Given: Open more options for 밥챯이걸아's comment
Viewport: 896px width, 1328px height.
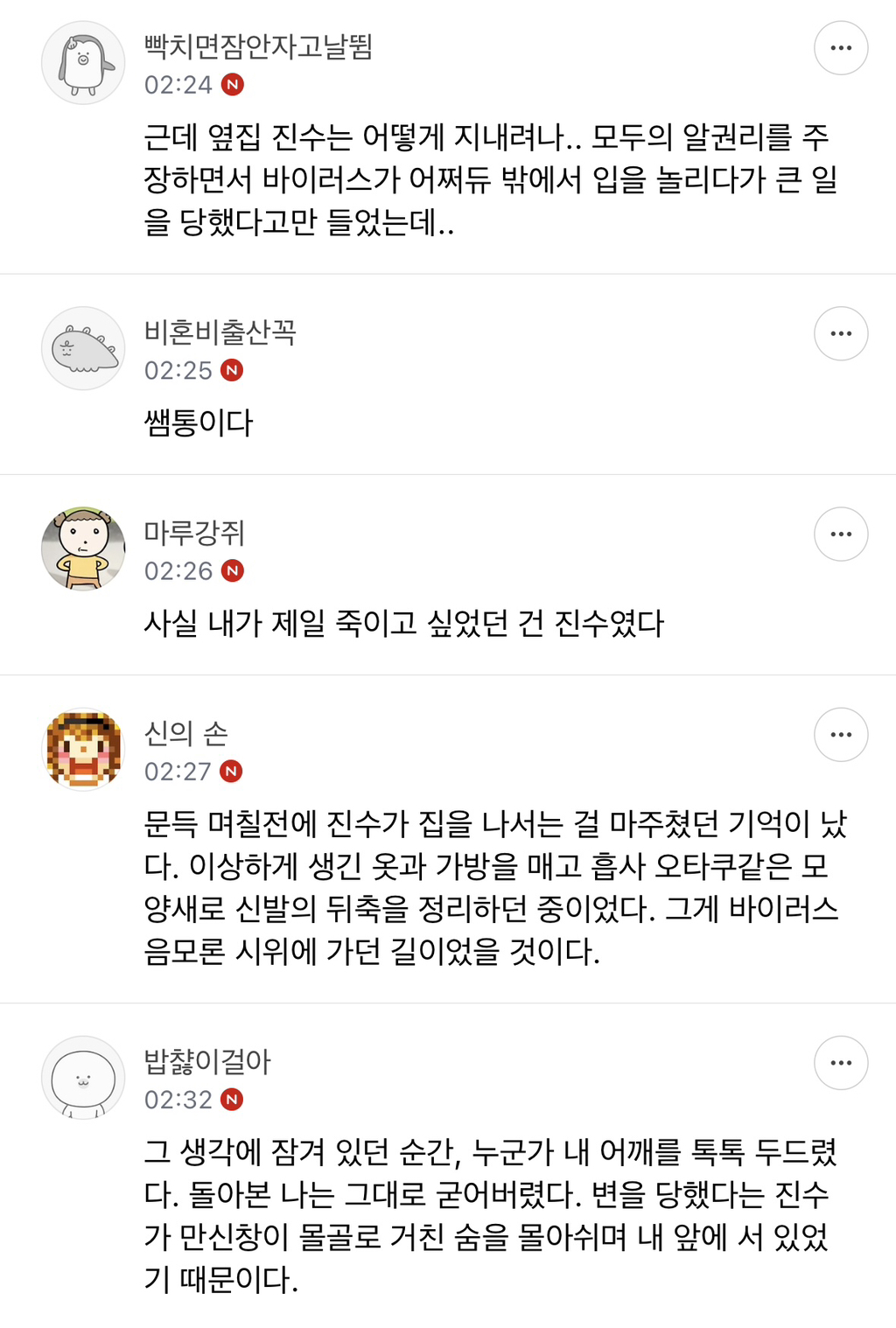Looking at the screenshot, I should tap(841, 1062).
